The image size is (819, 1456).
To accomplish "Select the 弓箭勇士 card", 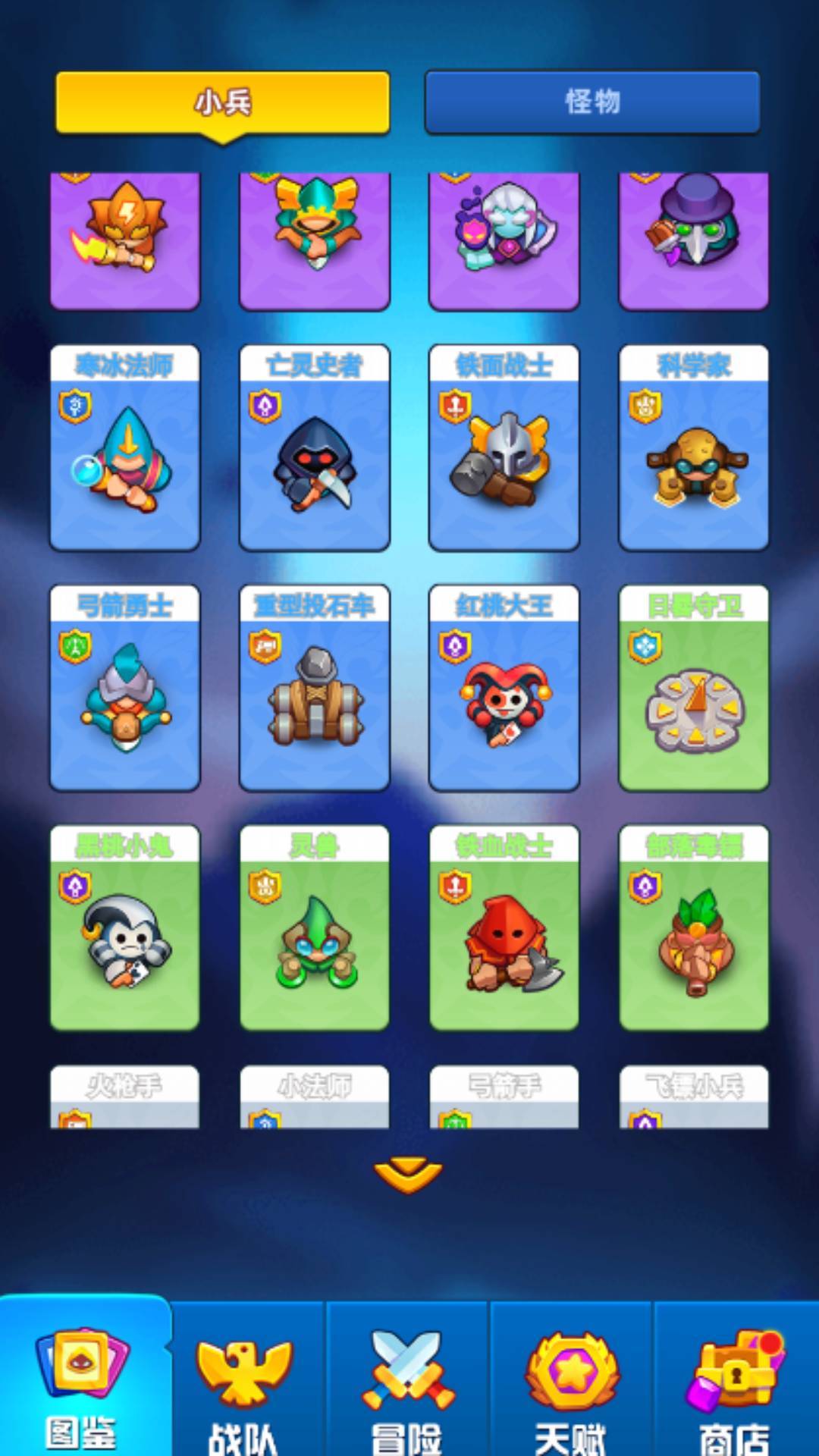I will pyautogui.click(x=124, y=690).
